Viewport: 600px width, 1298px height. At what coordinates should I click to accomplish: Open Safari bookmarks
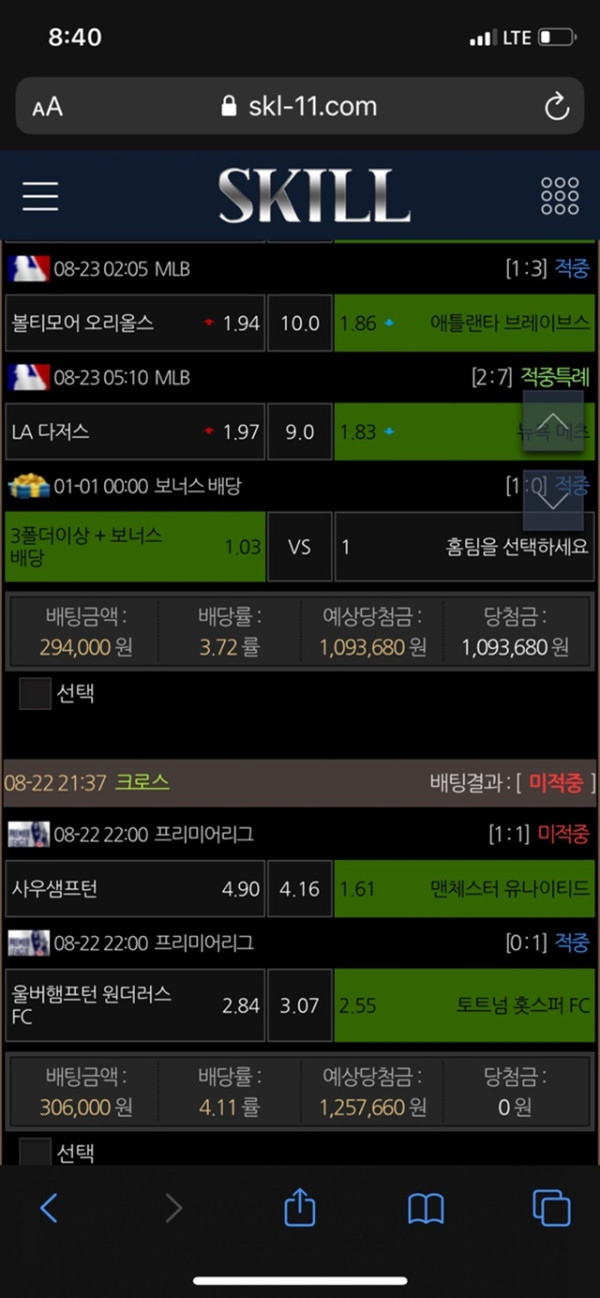point(426,1209)
